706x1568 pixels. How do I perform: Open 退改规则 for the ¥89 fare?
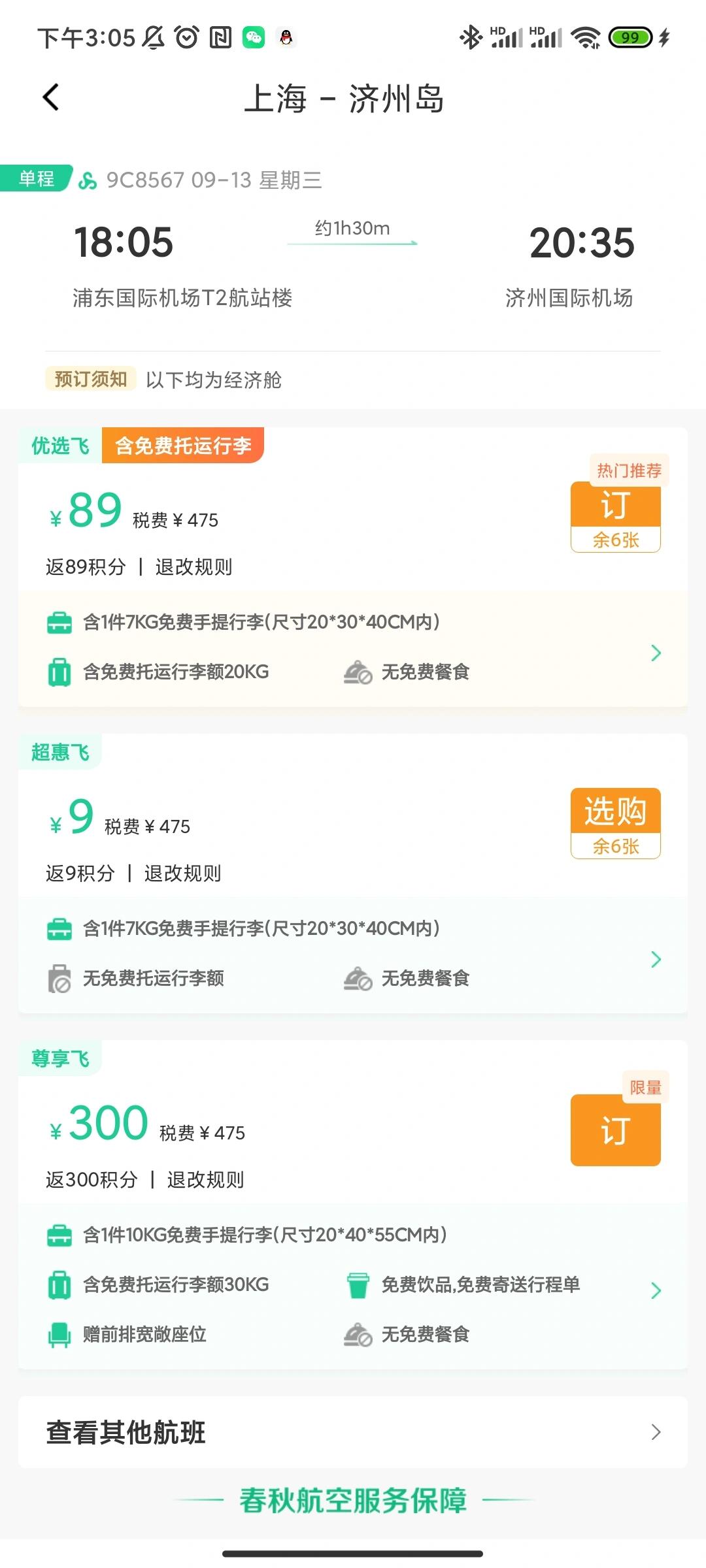(193, 566)
